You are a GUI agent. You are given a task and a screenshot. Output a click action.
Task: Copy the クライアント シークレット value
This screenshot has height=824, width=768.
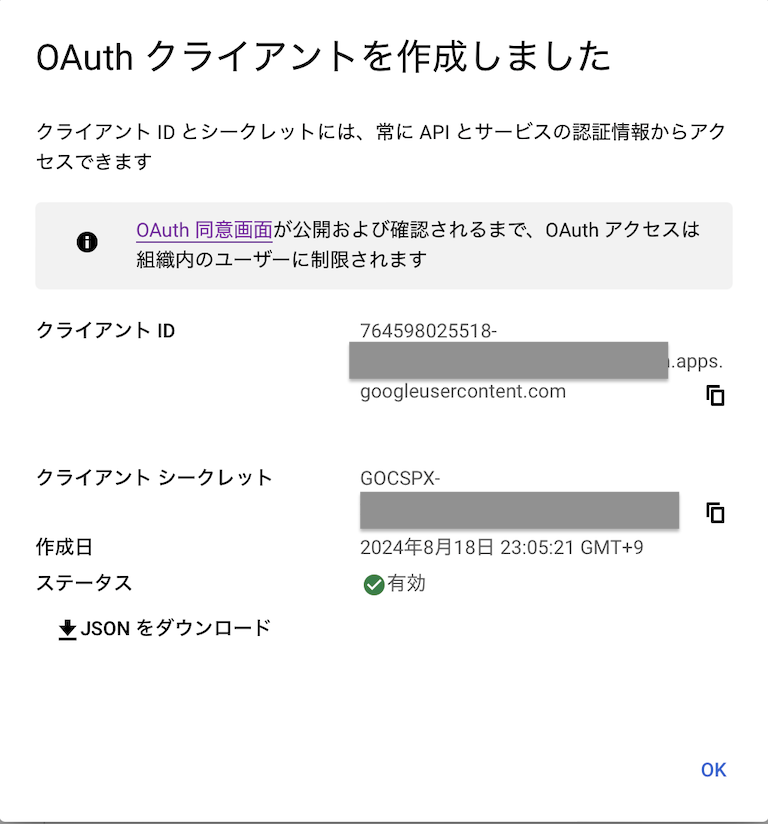point(715,513)
